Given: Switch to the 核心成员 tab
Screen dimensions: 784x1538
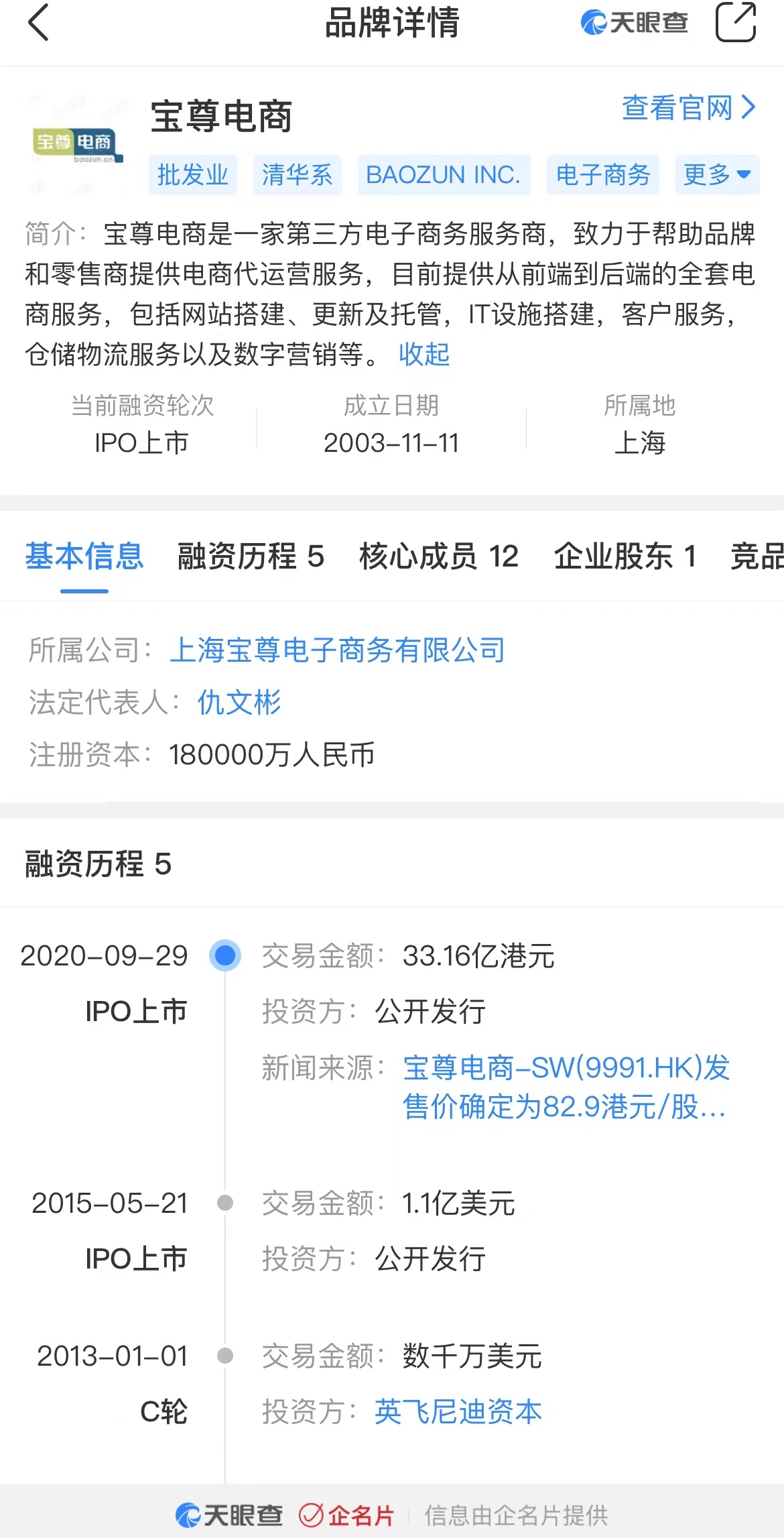Looking at the screenshot, I should click(439, 556).
